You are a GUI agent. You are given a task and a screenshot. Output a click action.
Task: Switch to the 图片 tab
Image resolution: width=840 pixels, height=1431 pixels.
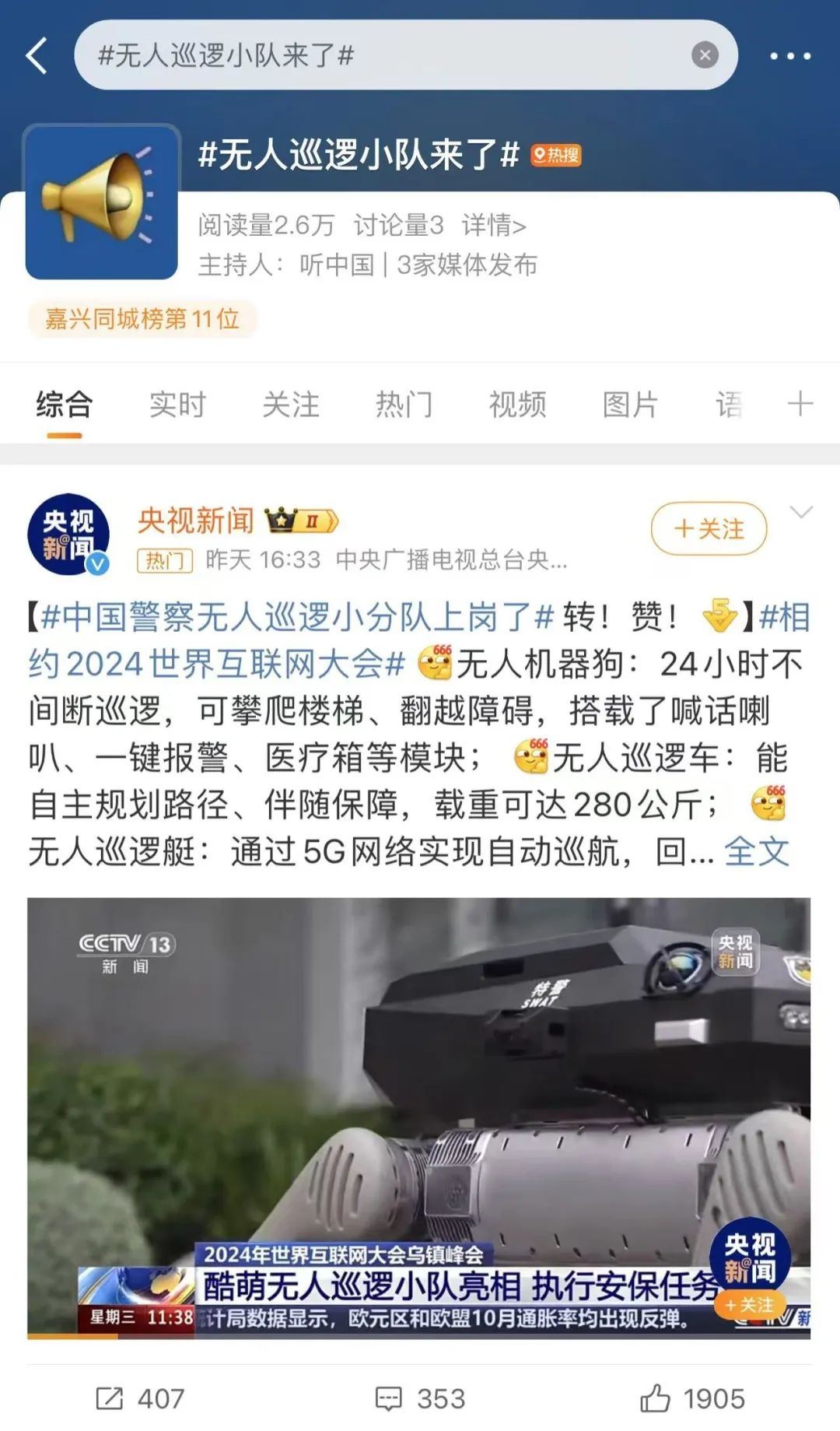click(630, 405)
